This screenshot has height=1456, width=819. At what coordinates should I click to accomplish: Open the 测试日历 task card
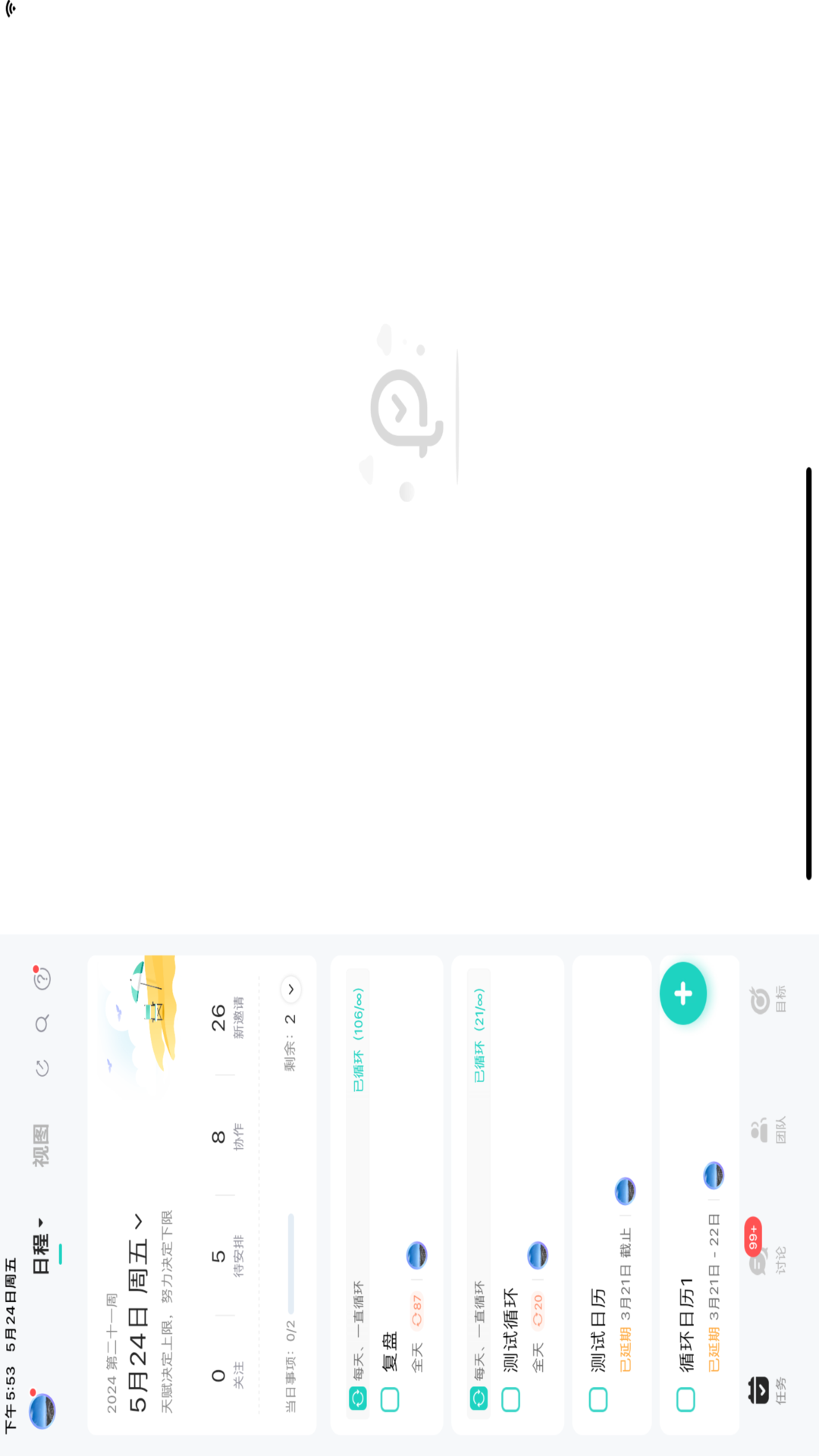[x=612, y=1194]
